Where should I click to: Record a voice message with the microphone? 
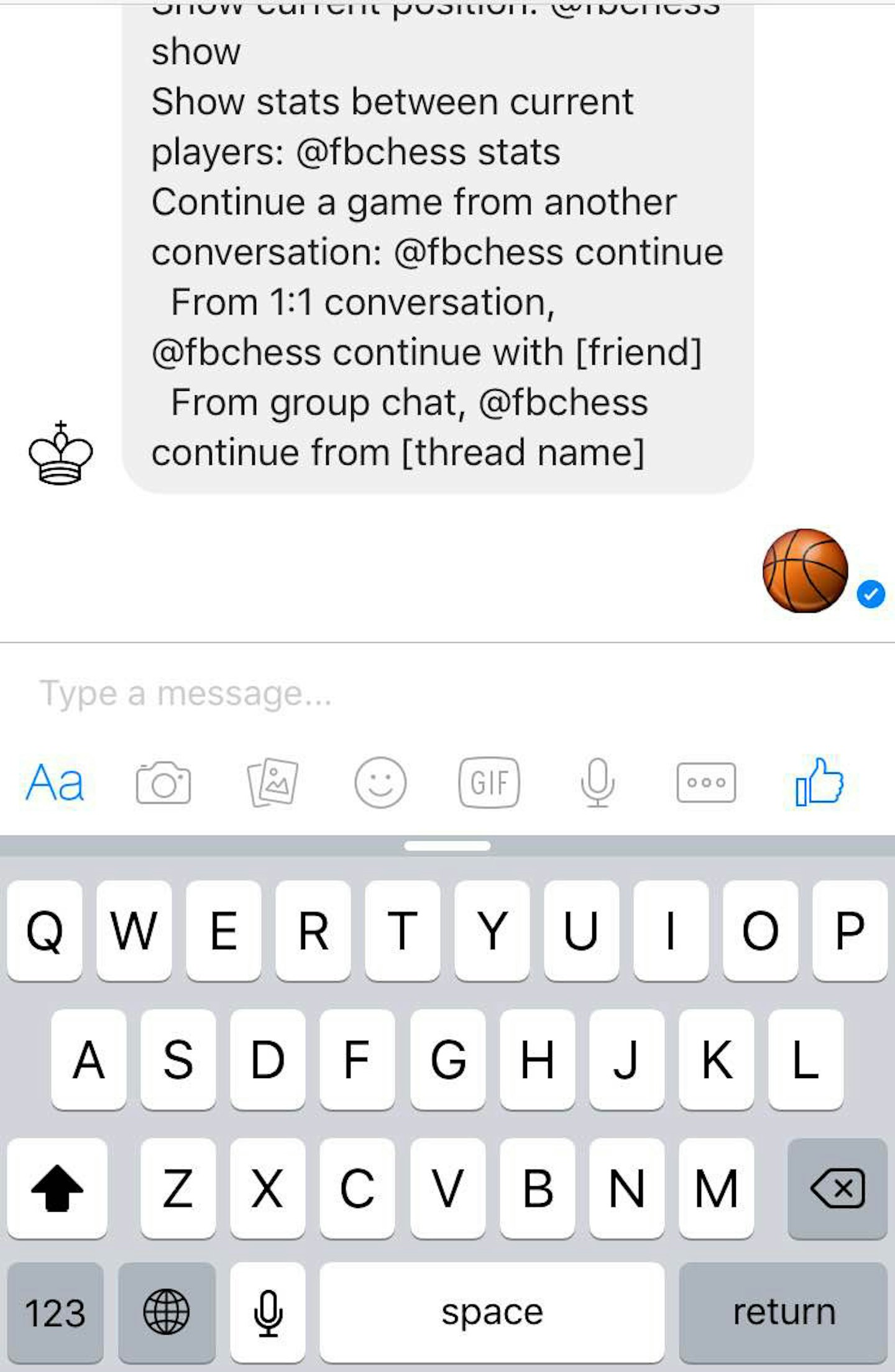pos(597,783)
